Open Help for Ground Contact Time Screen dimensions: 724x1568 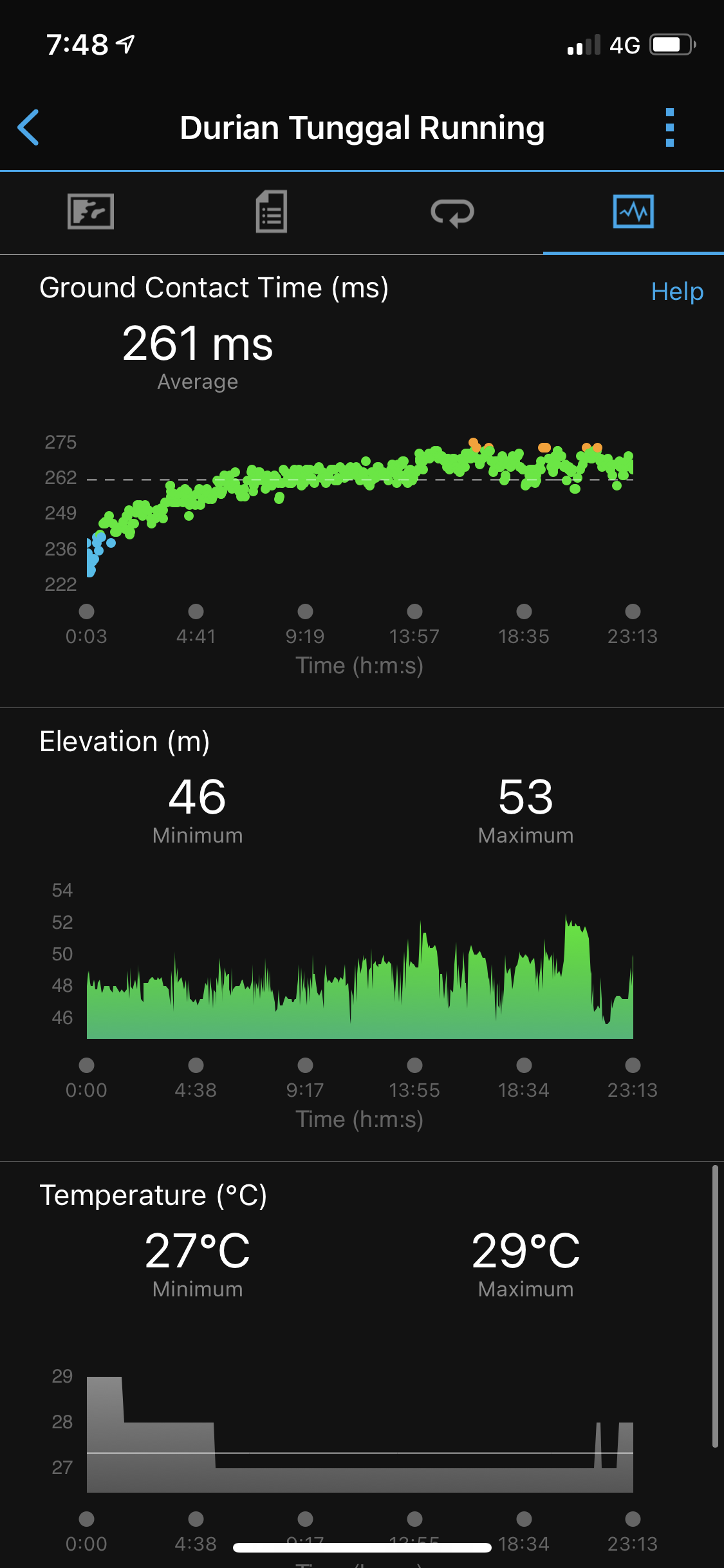[x=677, y=292]
